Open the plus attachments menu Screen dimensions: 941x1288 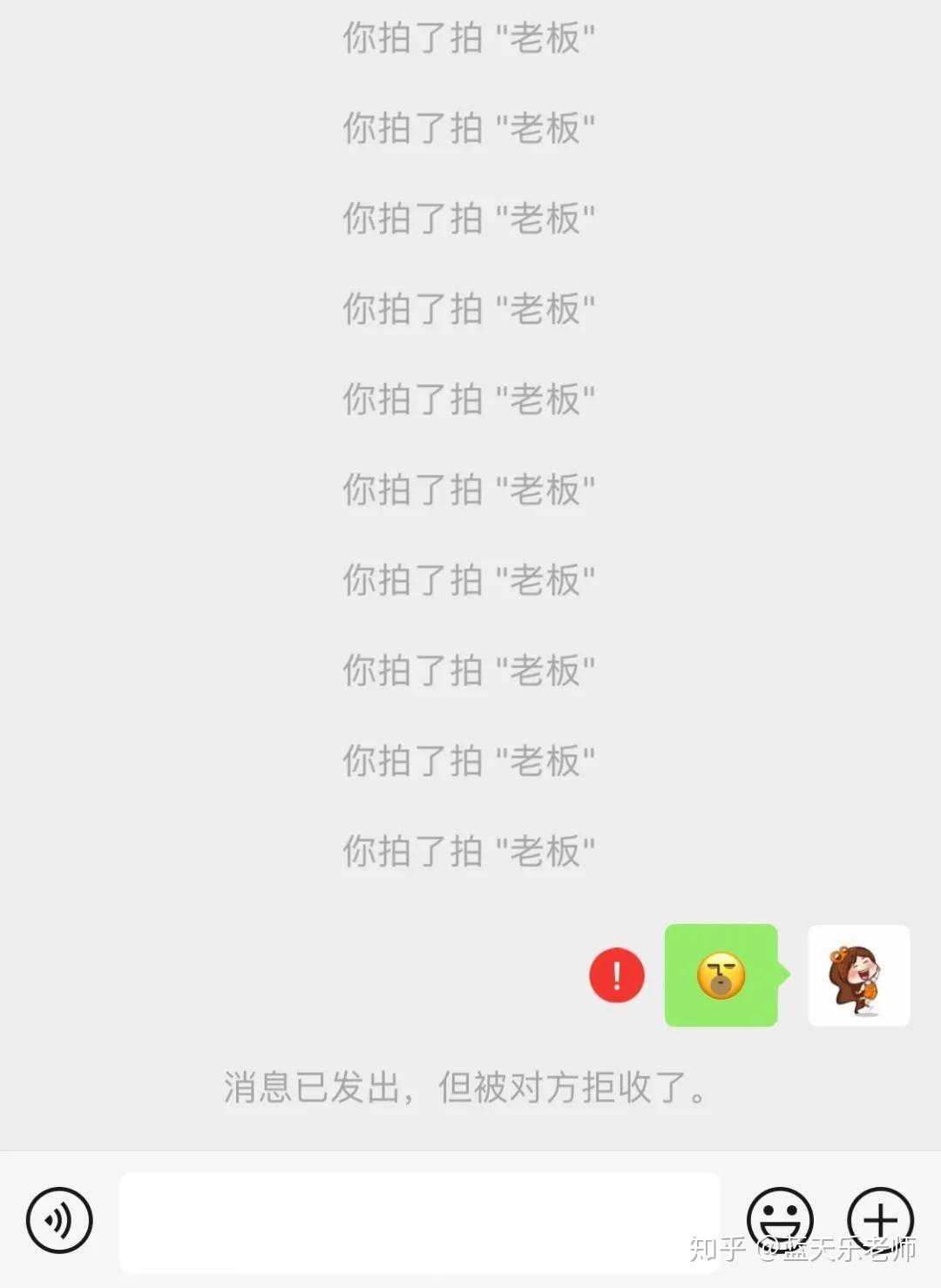pyautogui.click(x=880, y=1218)
